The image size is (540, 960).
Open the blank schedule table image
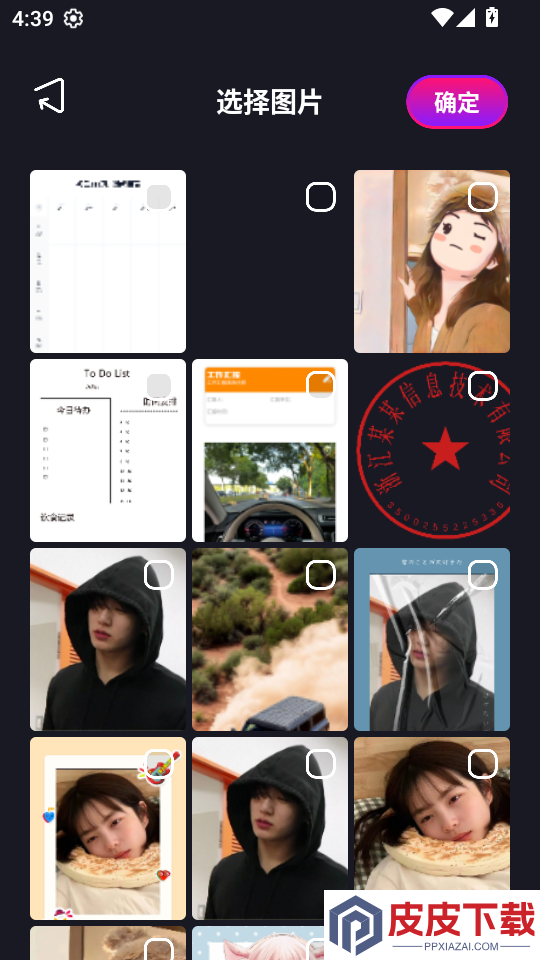[x=108, y=261]
